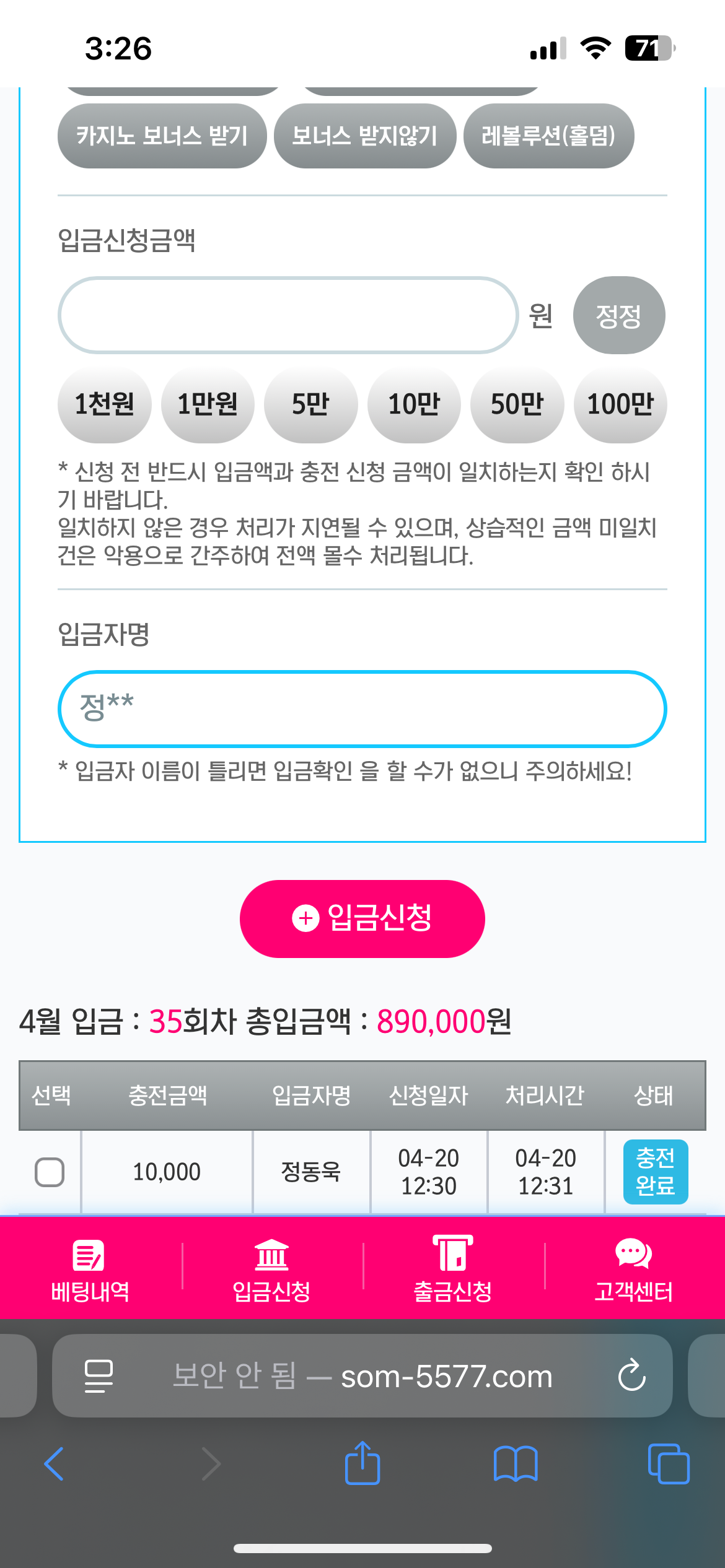
Task: Open the 입금신청 tab in bottom bar
Action: (x=271, y=1267)
